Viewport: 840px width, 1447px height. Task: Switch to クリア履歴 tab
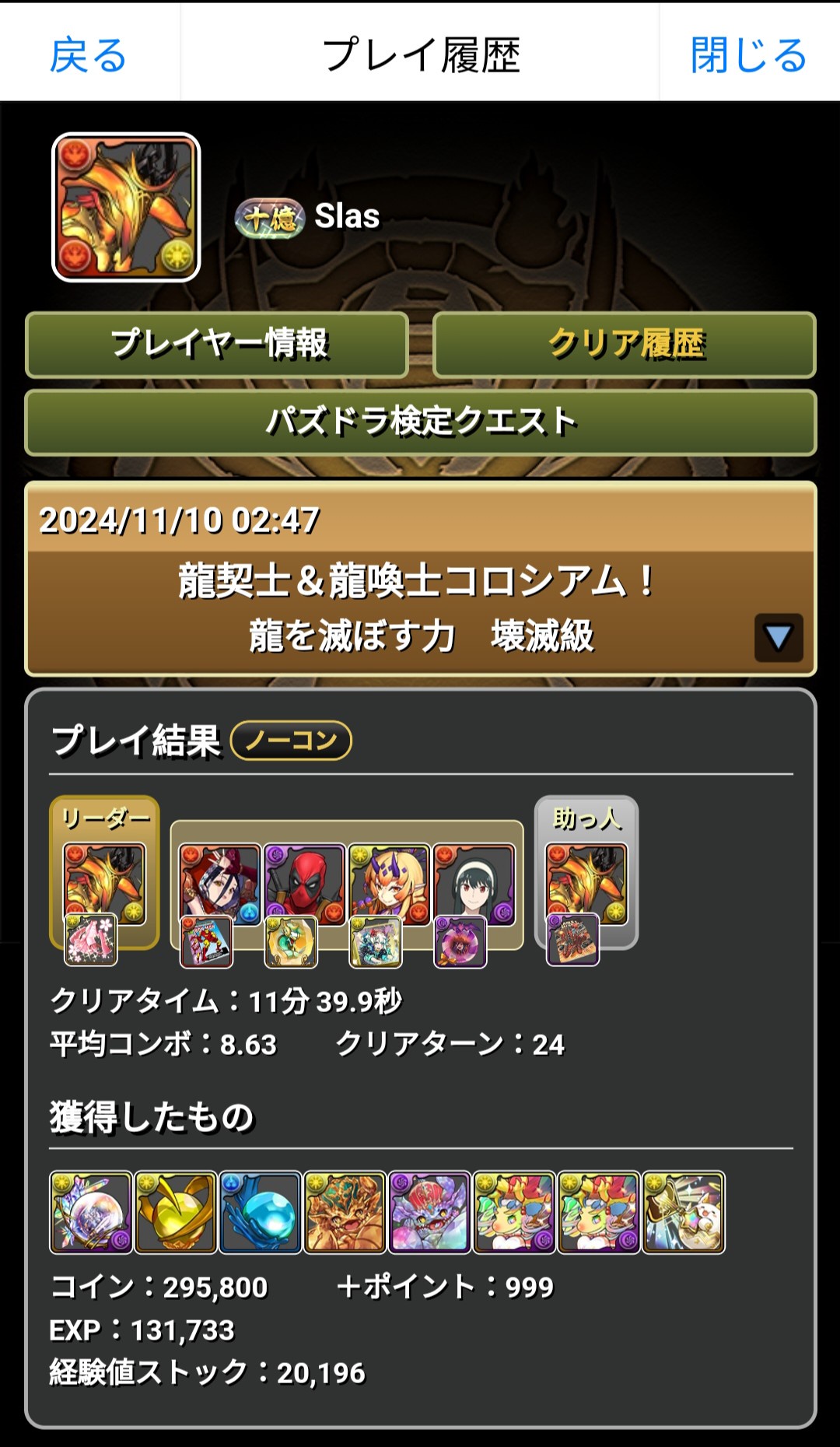click(624, 345)
